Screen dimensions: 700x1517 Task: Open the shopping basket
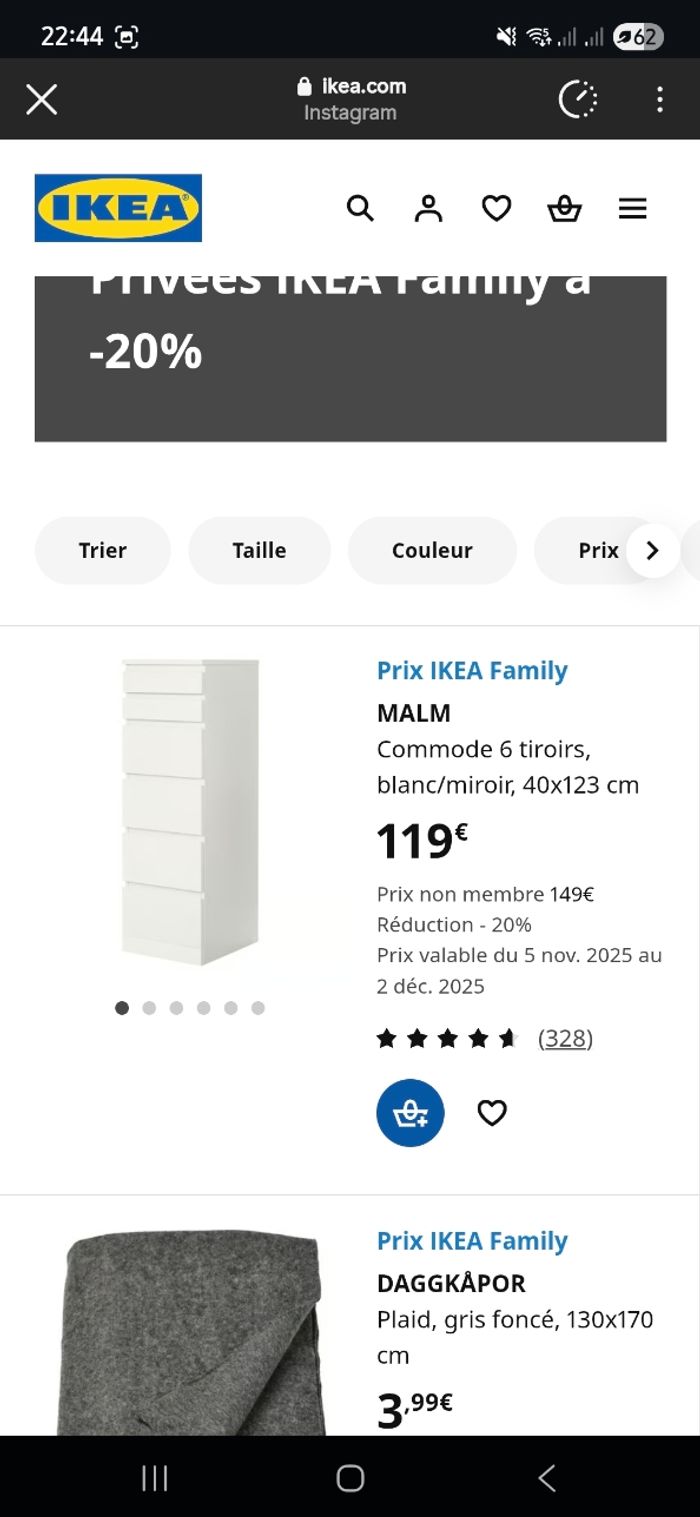[x=564, y=208]
